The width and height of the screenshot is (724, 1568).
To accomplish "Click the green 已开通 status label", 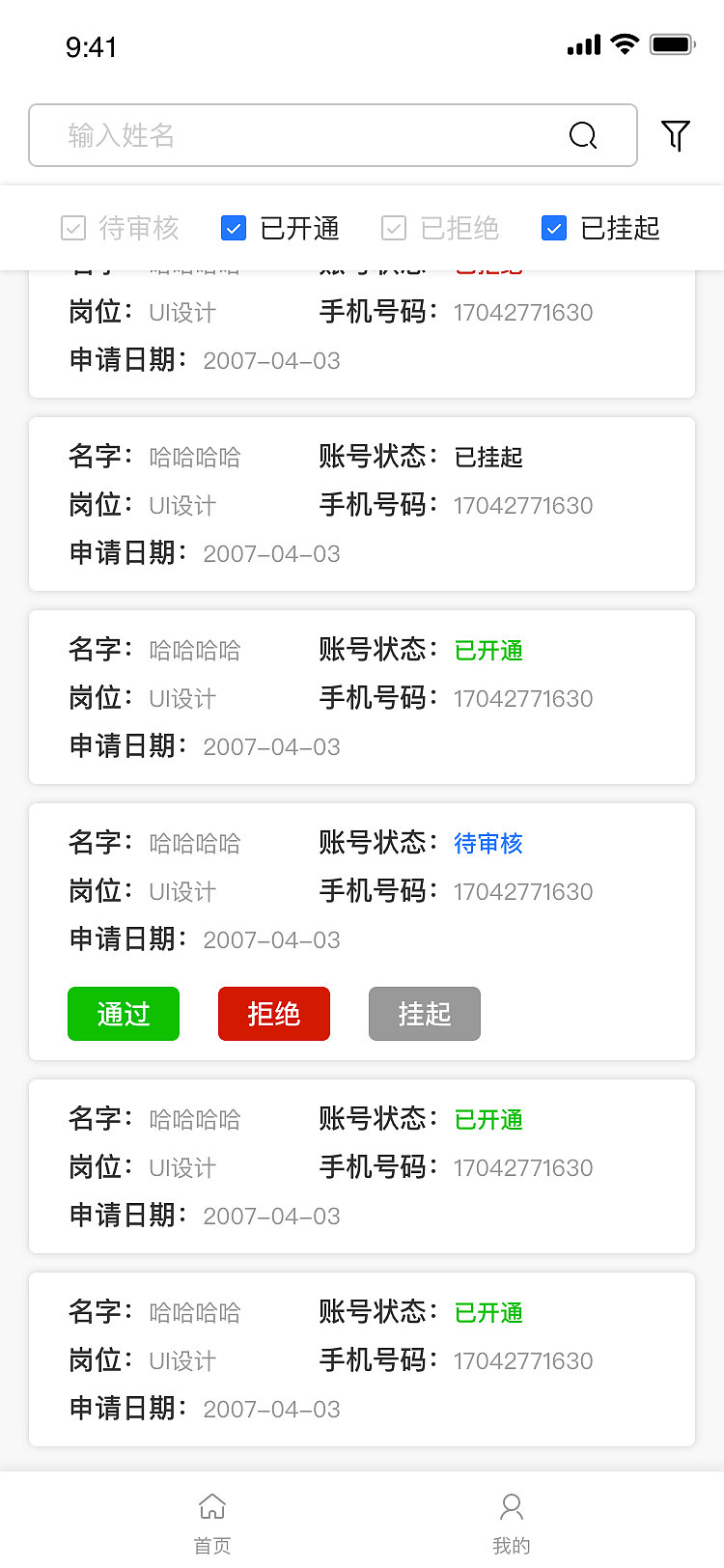I will point(488,650).
